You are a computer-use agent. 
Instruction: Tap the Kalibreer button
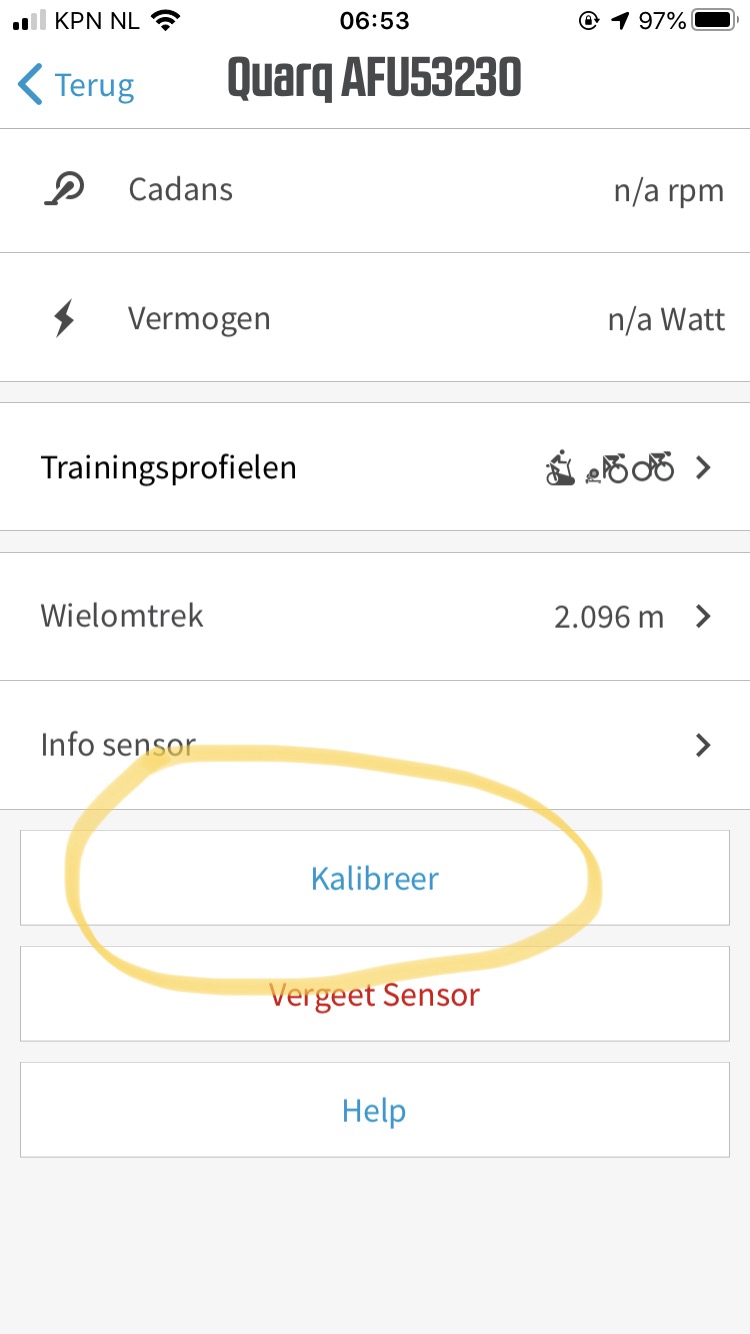point(375,878)
